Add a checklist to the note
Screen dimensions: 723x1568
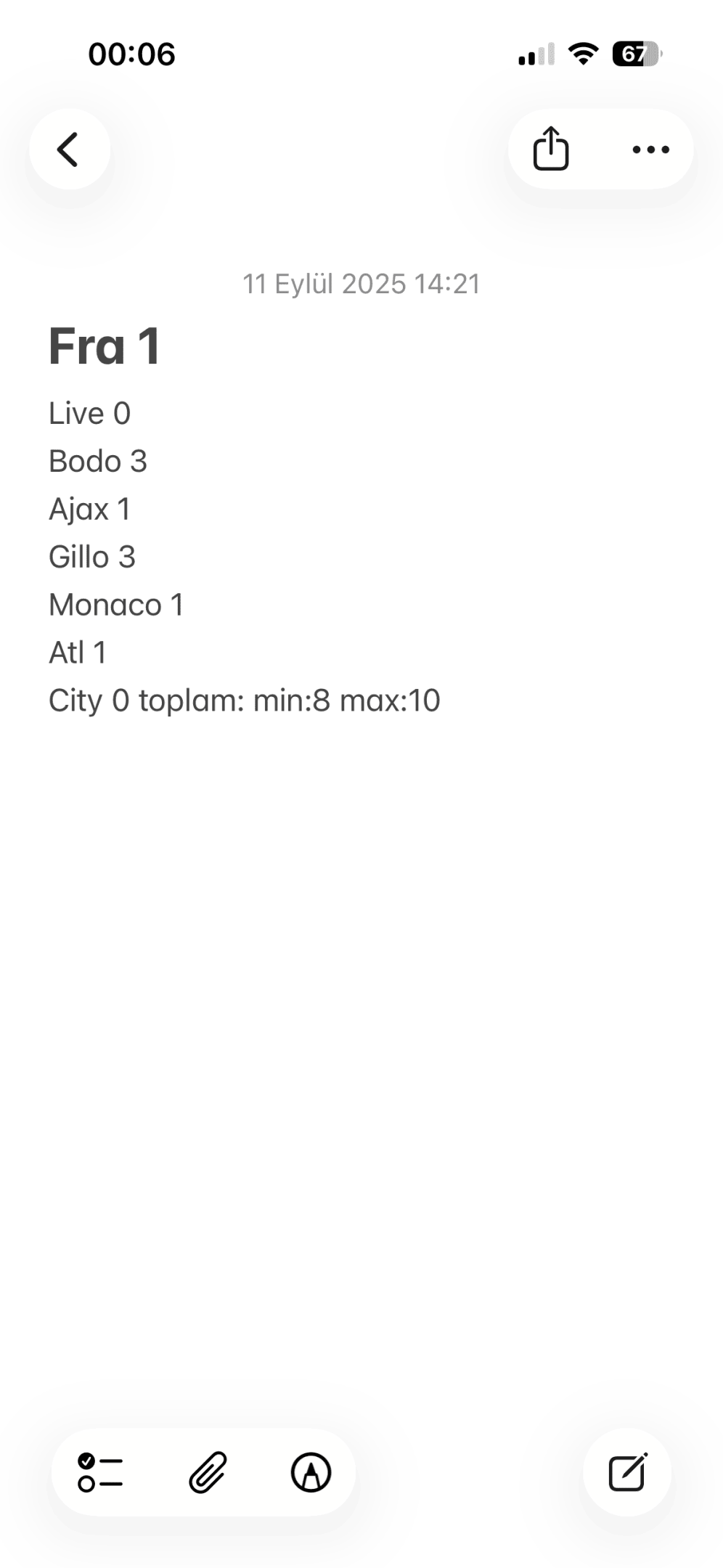(101, 1473)
